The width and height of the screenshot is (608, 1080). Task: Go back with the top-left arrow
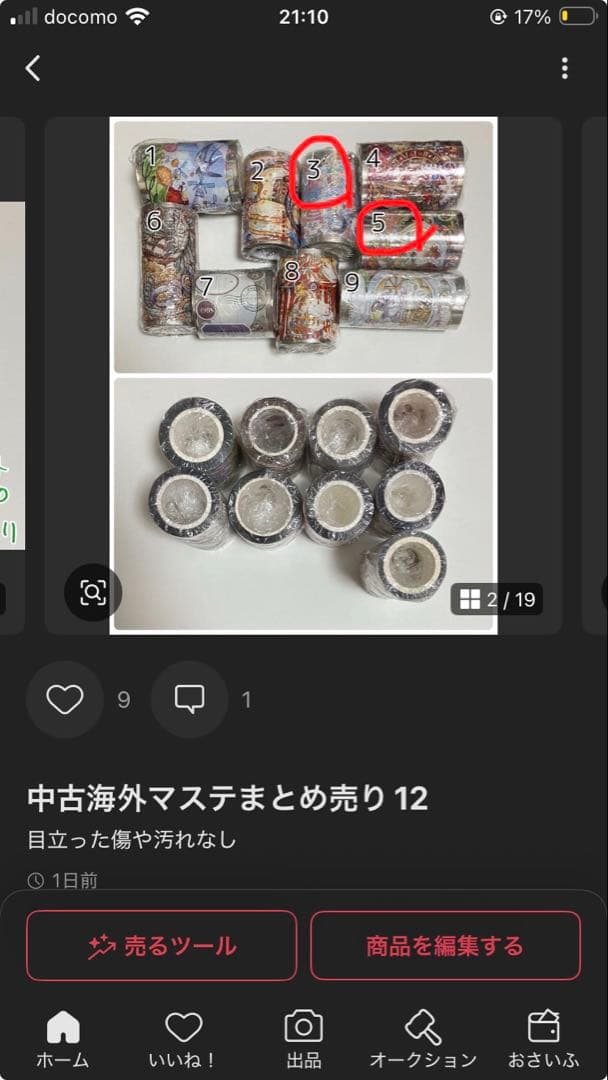pyautogui.click(x=33, y=68)
